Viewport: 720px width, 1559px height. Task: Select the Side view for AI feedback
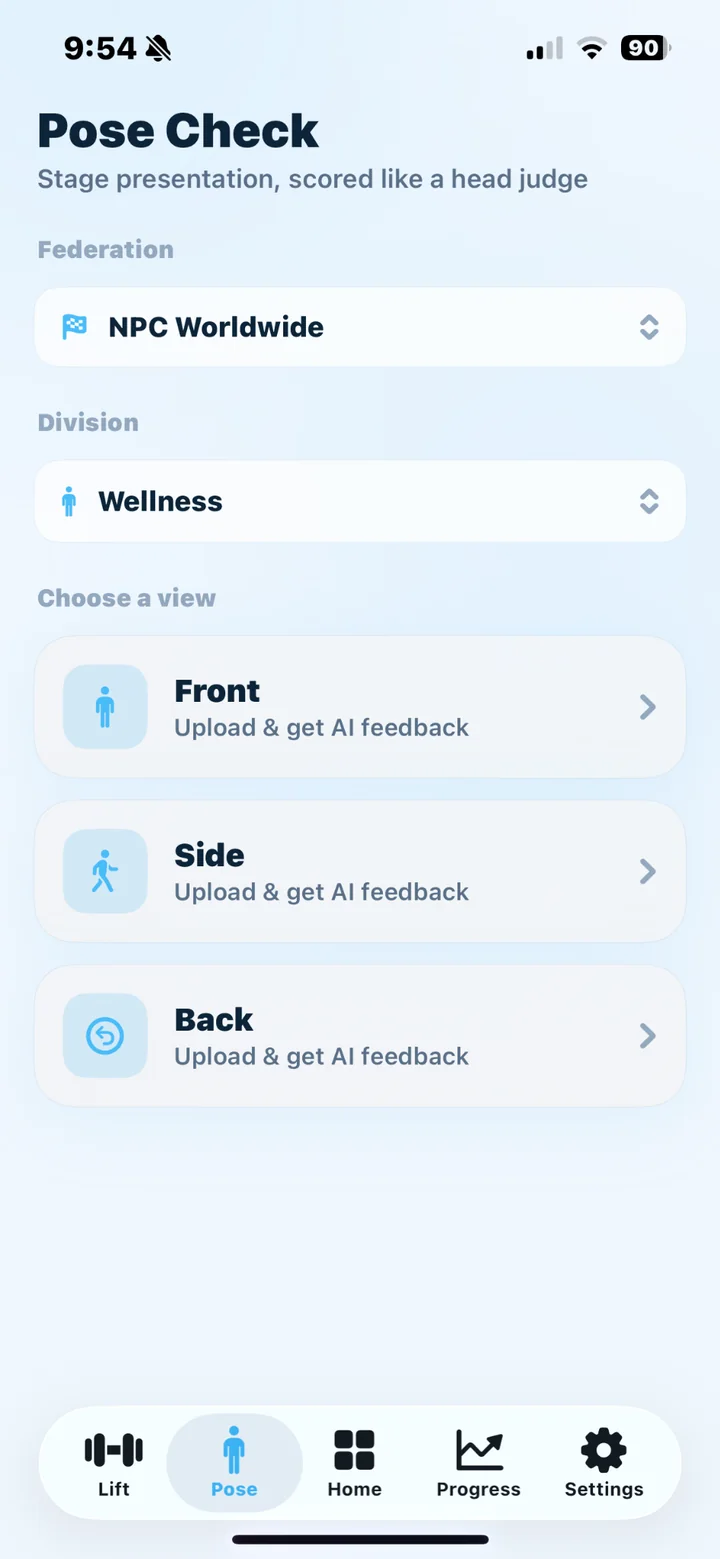(360, 871)
